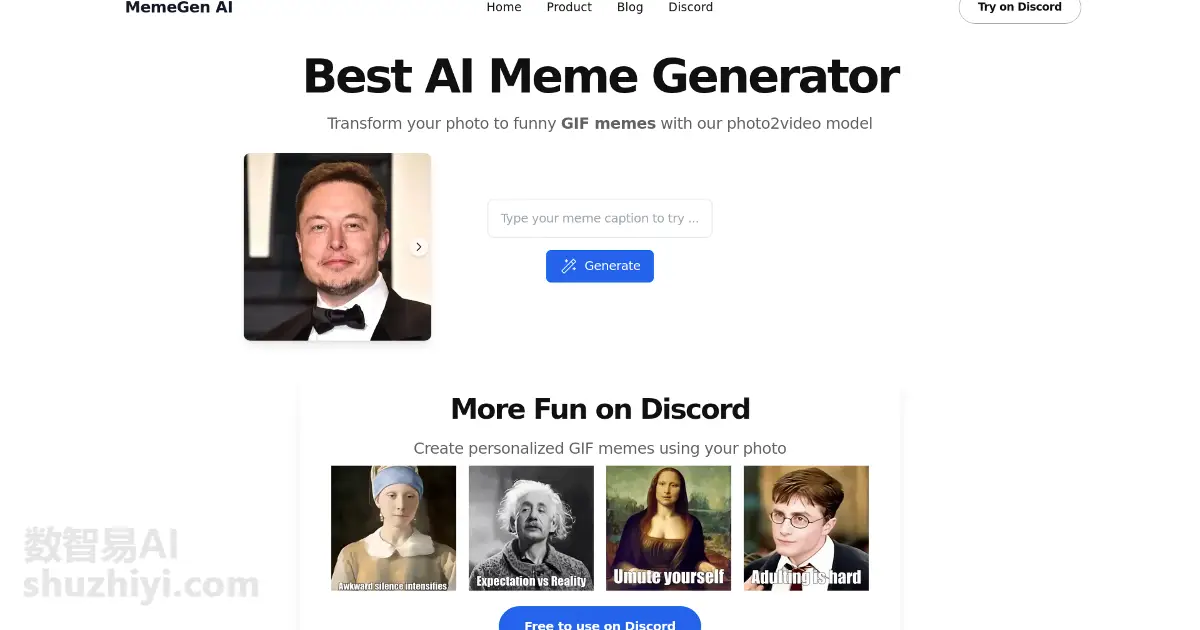Show the next photo with the arrow

coord(419,247)
